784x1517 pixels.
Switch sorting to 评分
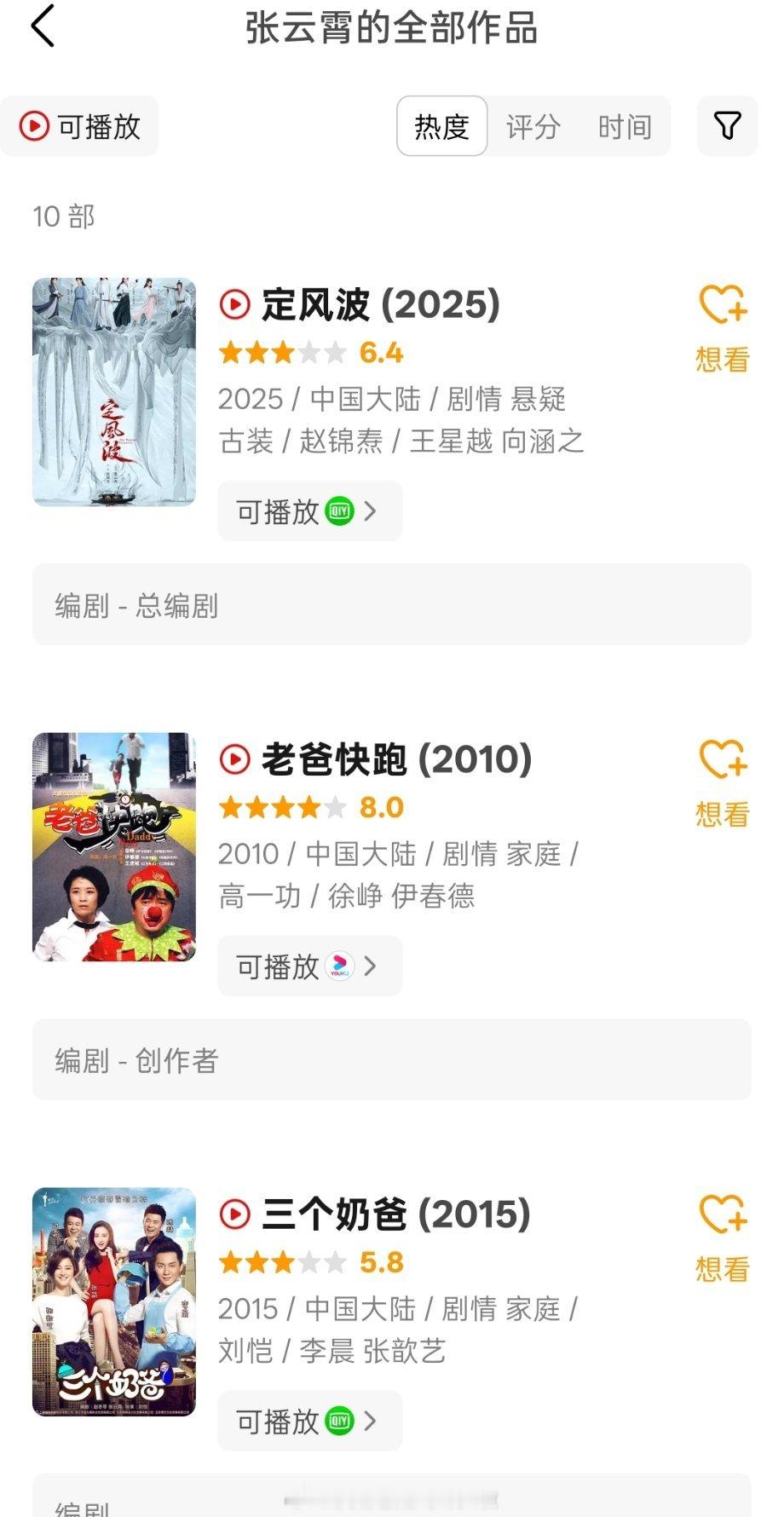click(533, 127)
